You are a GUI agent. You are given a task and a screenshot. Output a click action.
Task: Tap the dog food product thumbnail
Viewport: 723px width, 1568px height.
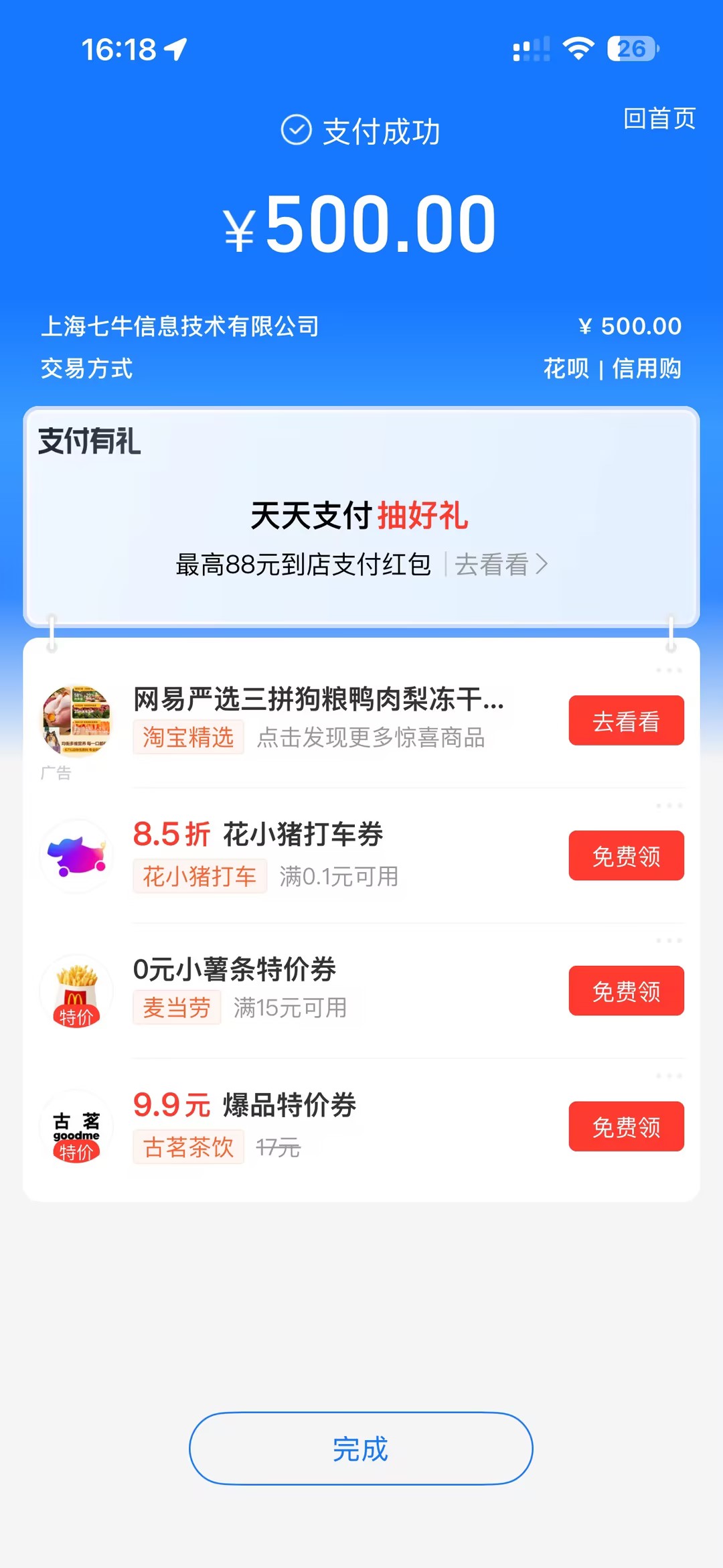coord(76,720)
